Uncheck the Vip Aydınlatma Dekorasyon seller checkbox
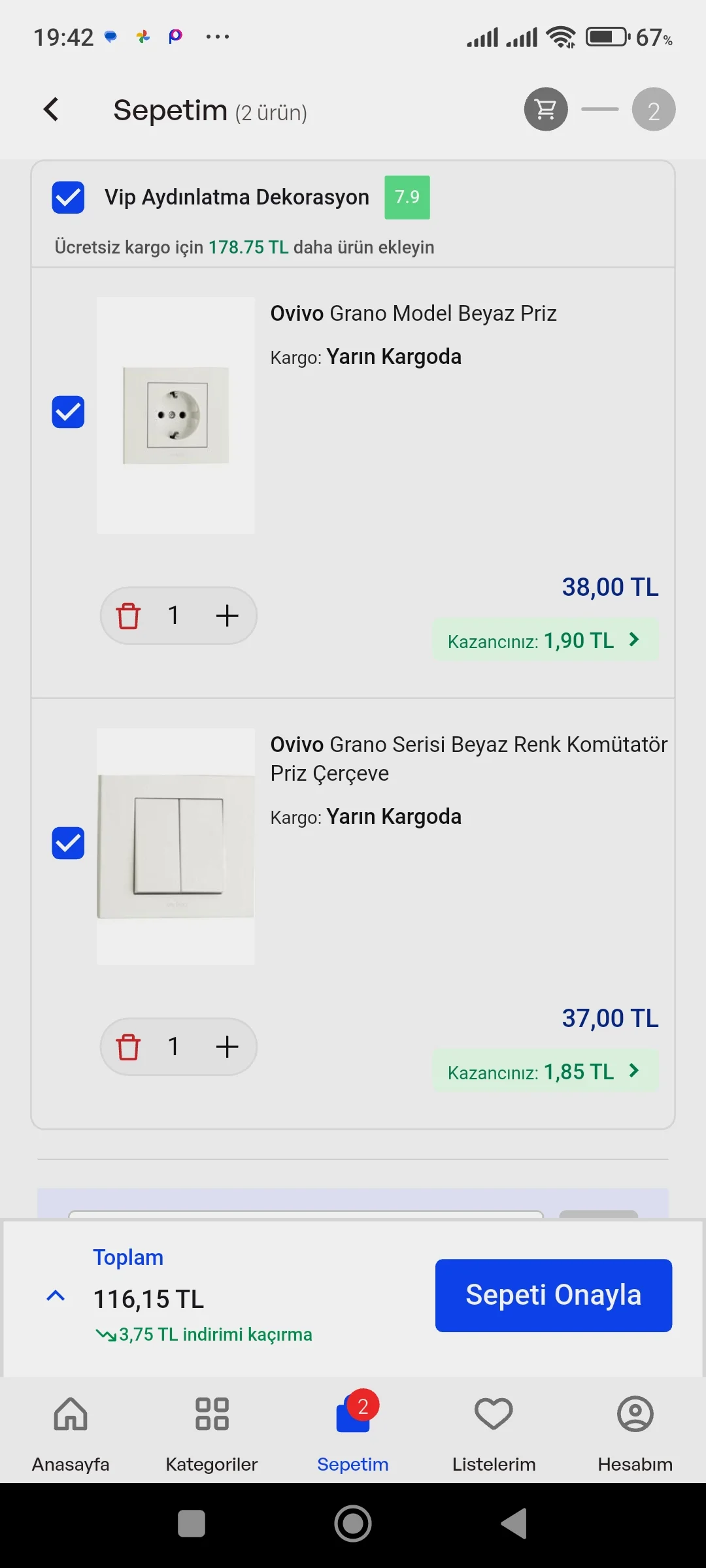 [68, 197]
